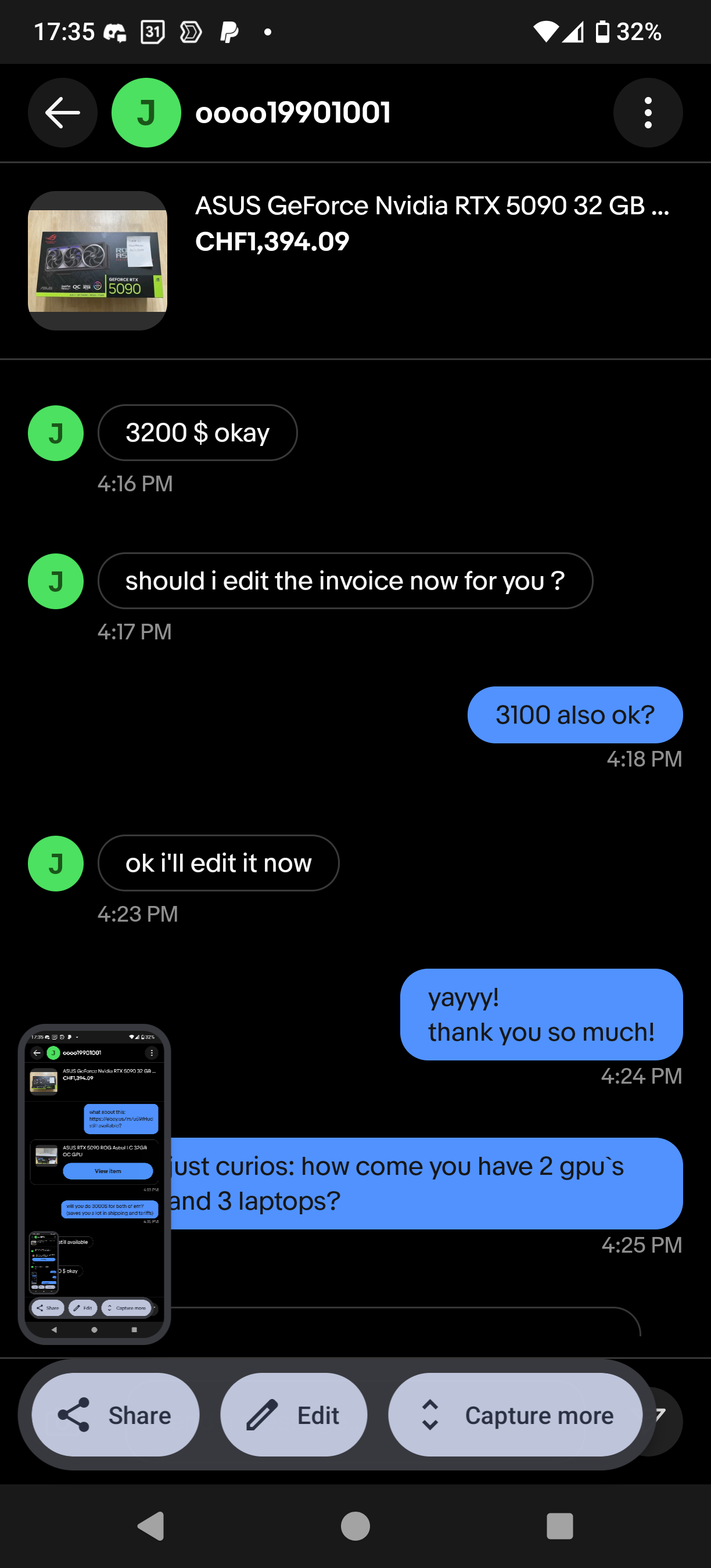Open the recent apps view

559,1526
